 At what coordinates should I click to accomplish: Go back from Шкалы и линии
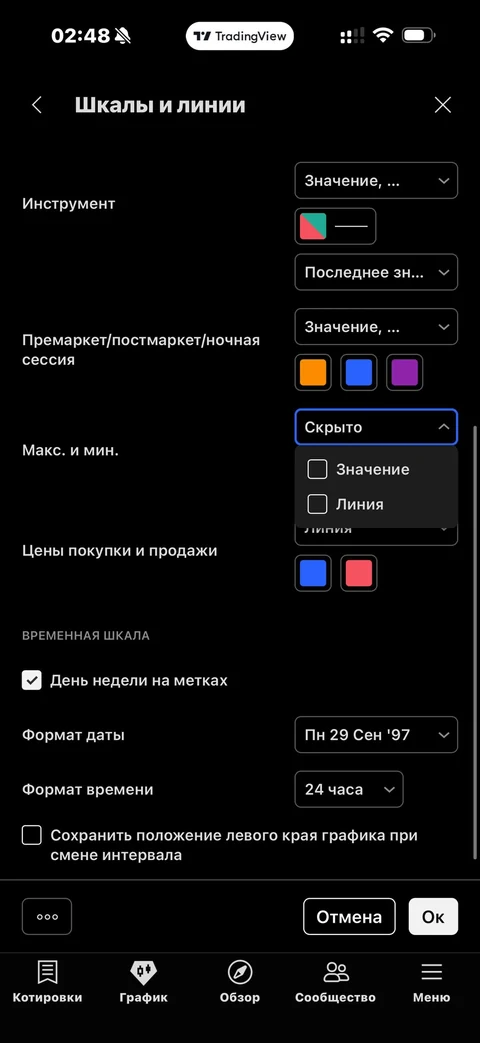pyautogui.click(x=37, y=105)
